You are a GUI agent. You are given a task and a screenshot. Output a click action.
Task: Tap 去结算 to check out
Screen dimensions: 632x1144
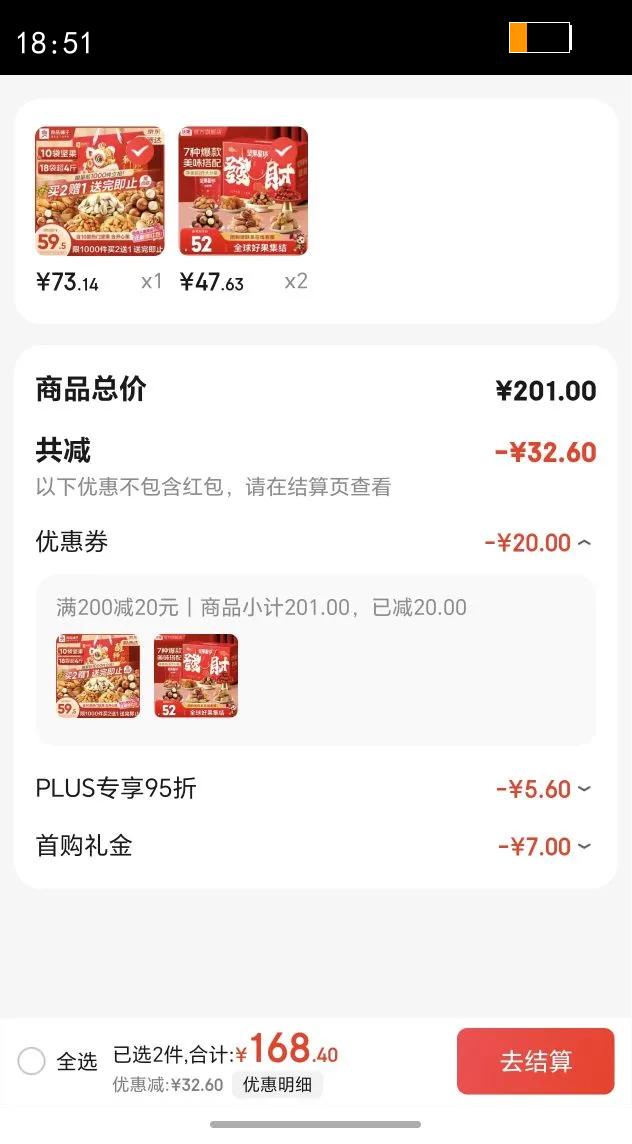pyautogui.click(x=535, y=1061)
